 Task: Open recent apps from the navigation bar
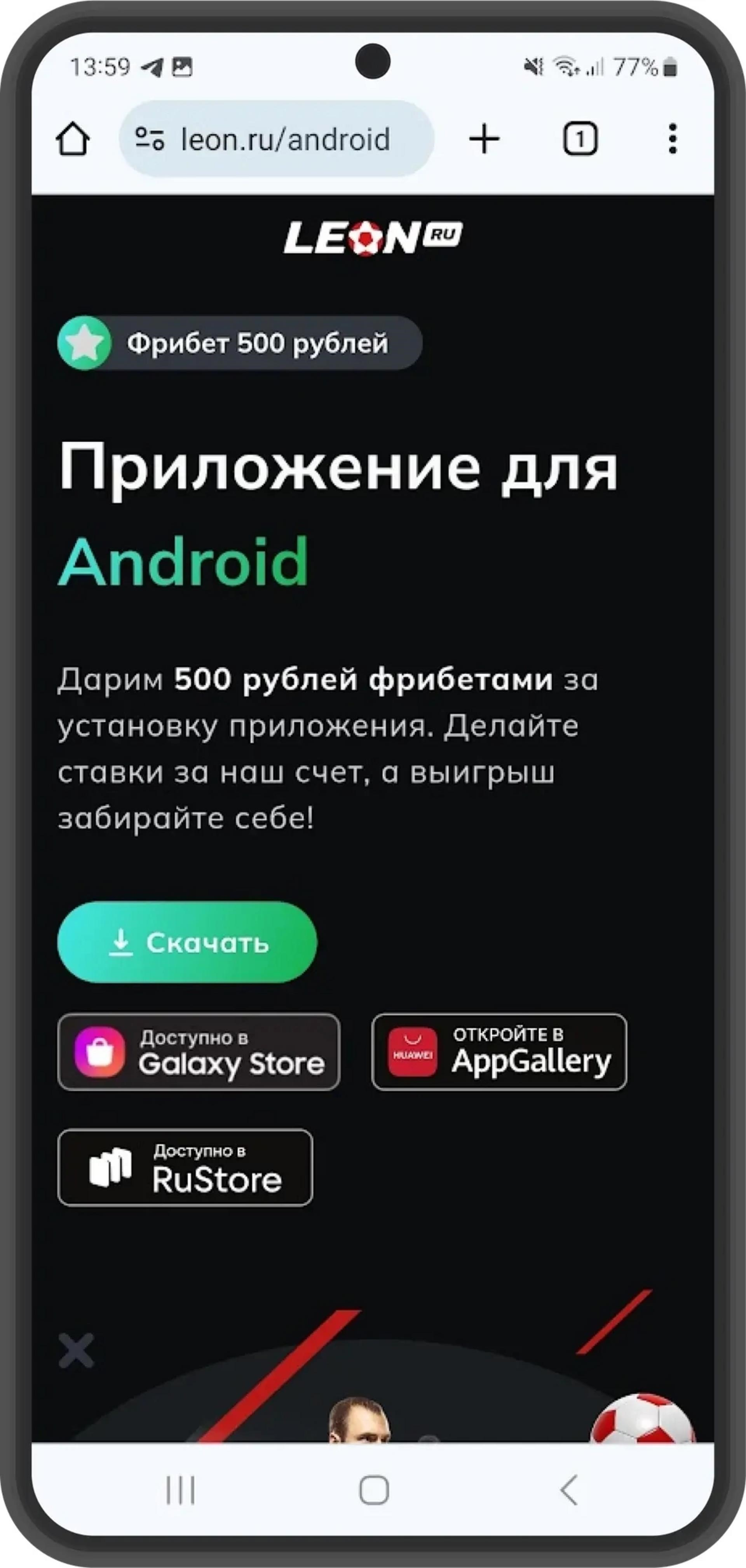tap(181, 1490)
